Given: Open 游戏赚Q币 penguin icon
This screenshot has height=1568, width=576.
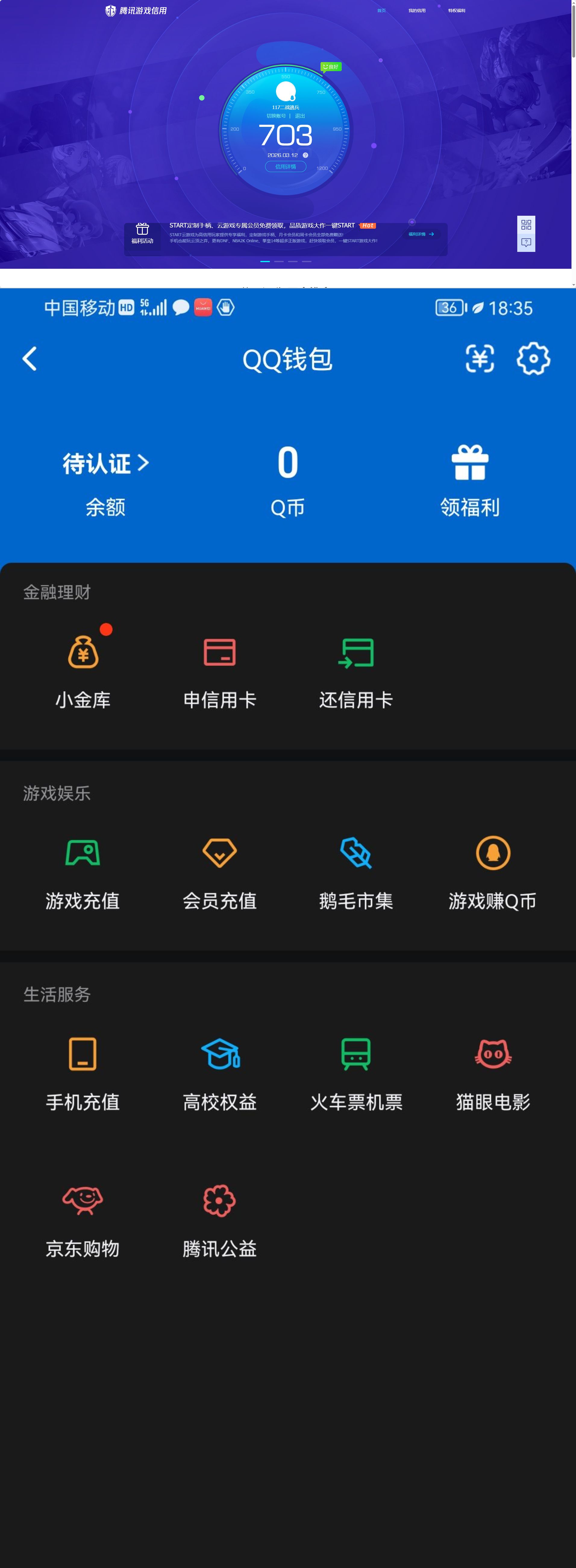Looking at the screenshot, I should [x=493, y=853].
